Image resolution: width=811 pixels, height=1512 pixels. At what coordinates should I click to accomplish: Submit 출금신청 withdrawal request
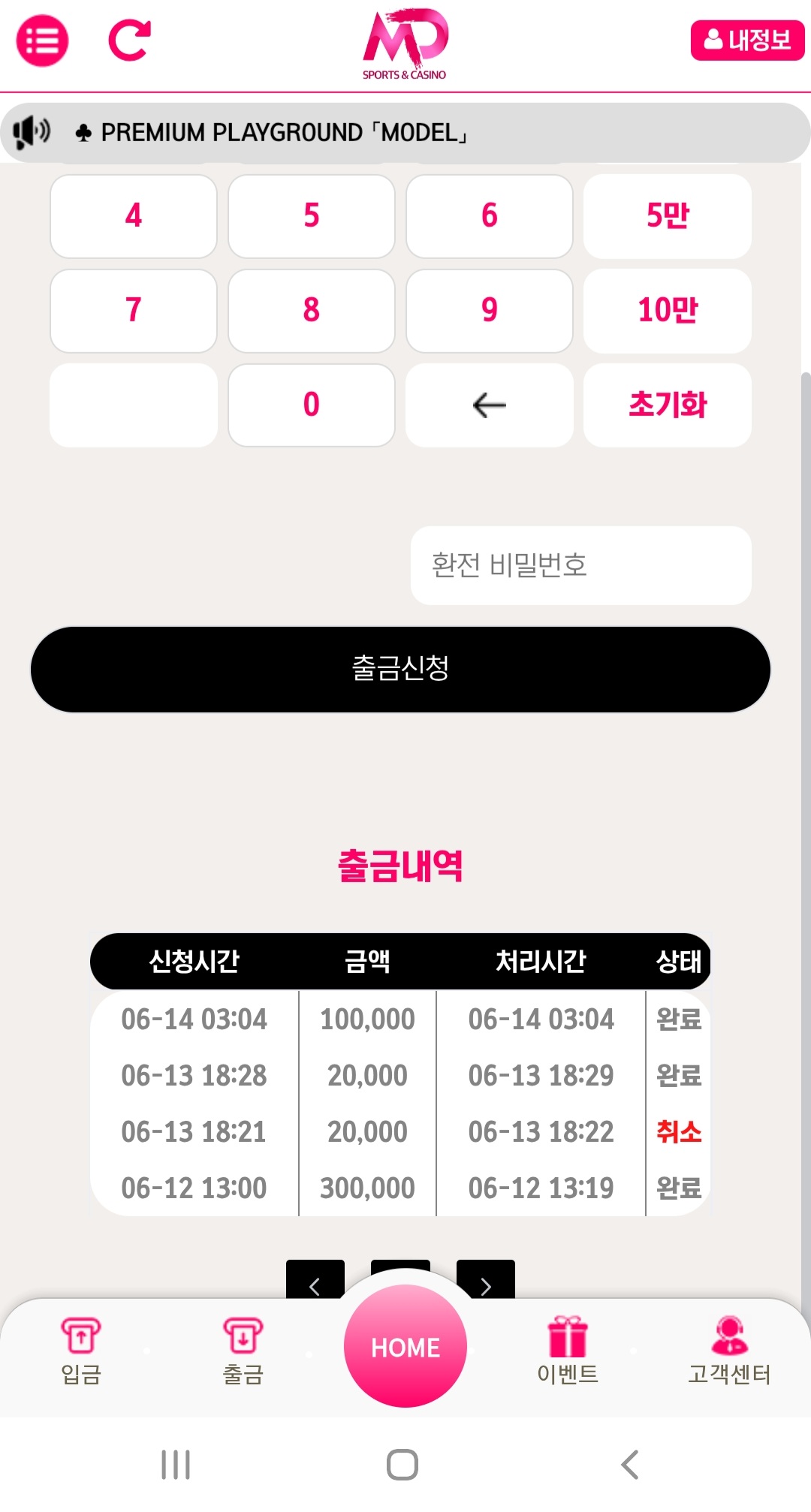click(x=400, y=669)
